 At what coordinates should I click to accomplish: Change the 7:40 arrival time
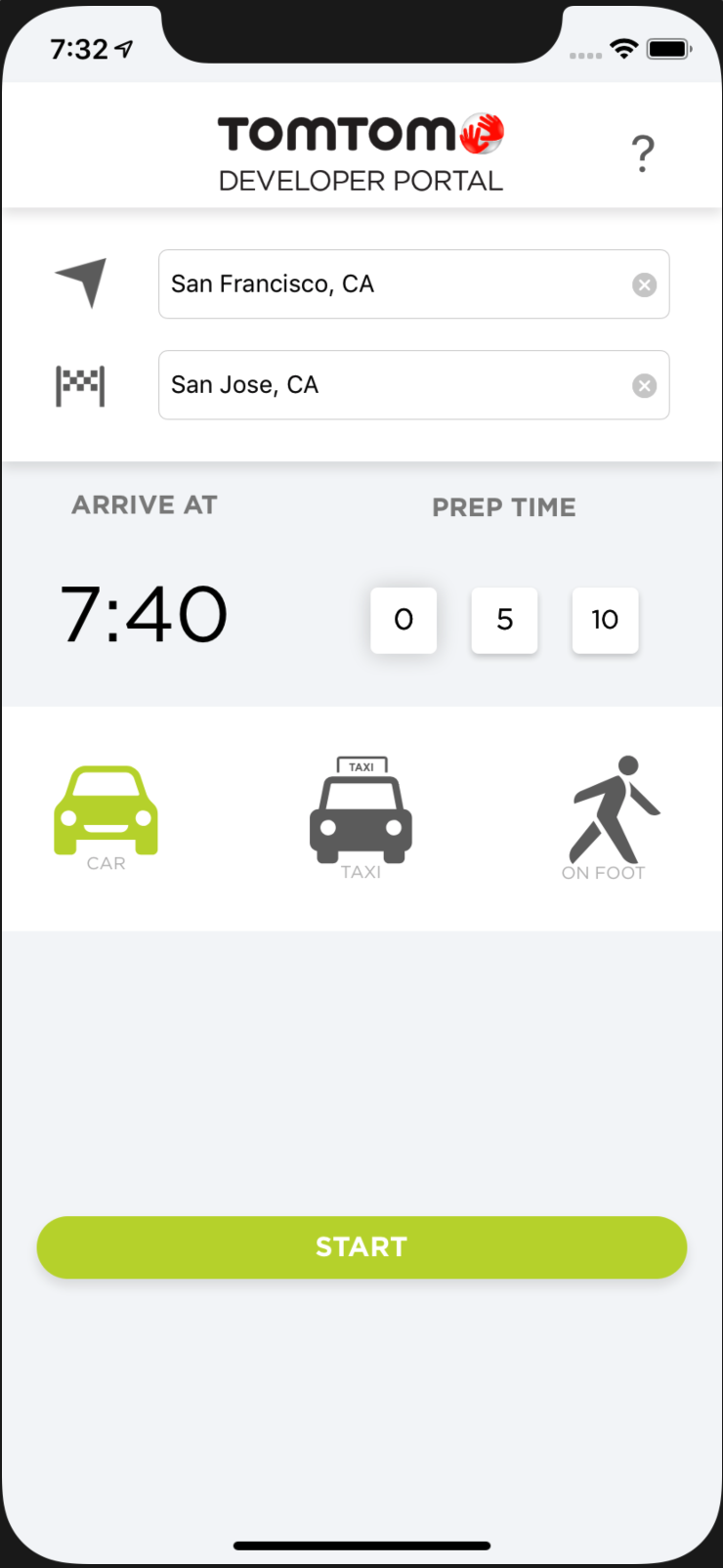(x=144, y=615)
